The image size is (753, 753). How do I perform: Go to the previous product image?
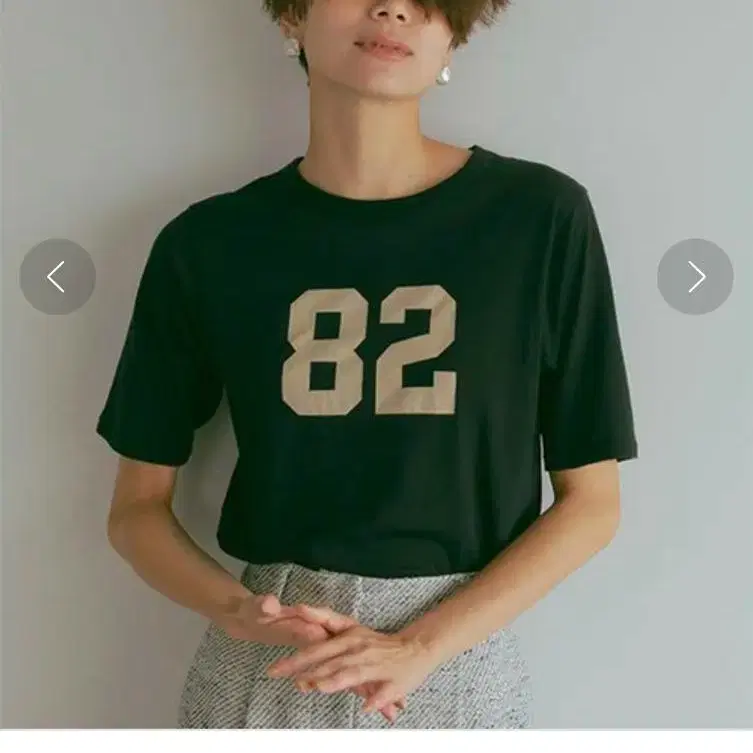pos(57,277)
